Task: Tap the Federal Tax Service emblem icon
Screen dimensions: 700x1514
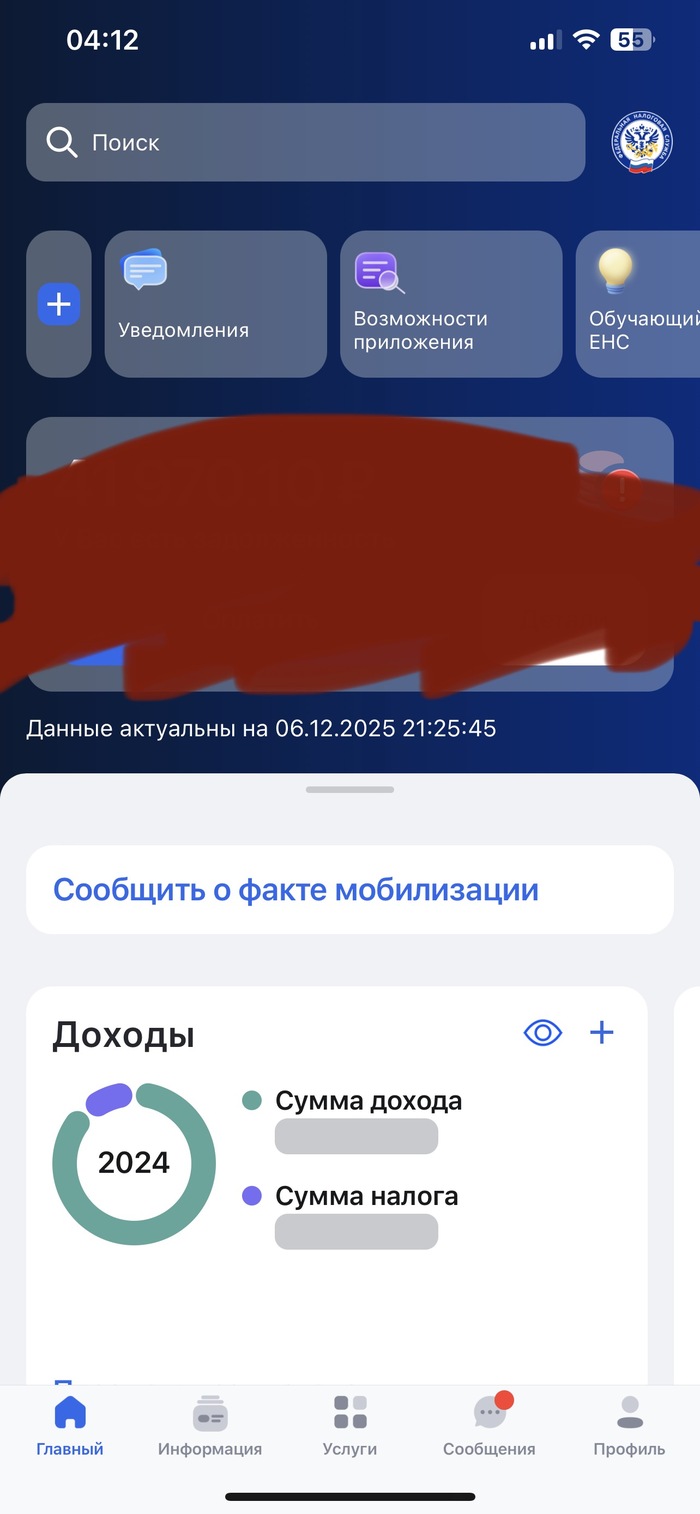Action: tap(640, 143)
